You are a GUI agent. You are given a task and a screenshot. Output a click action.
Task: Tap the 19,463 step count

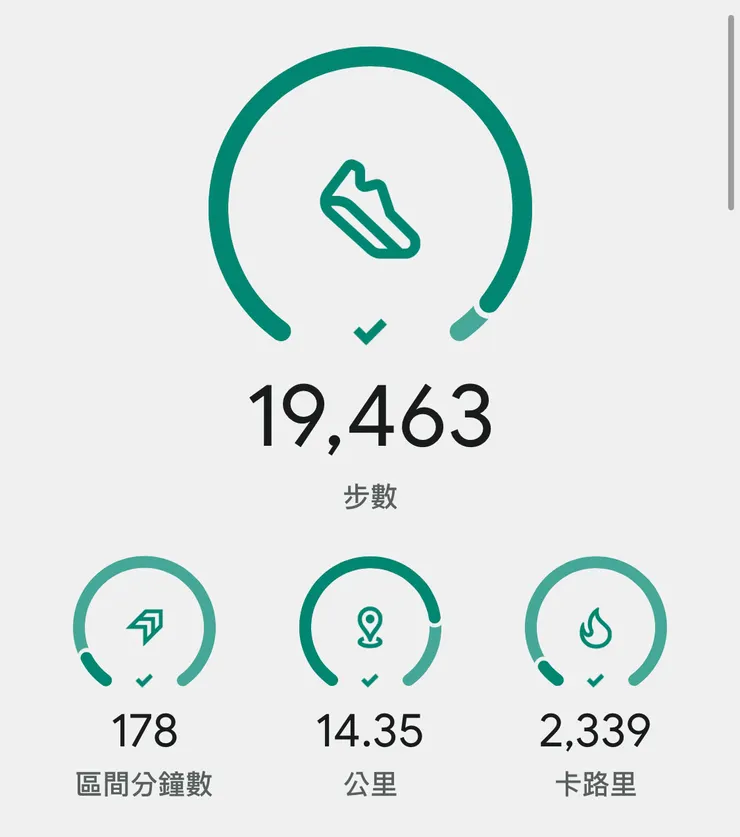point(370,418)
